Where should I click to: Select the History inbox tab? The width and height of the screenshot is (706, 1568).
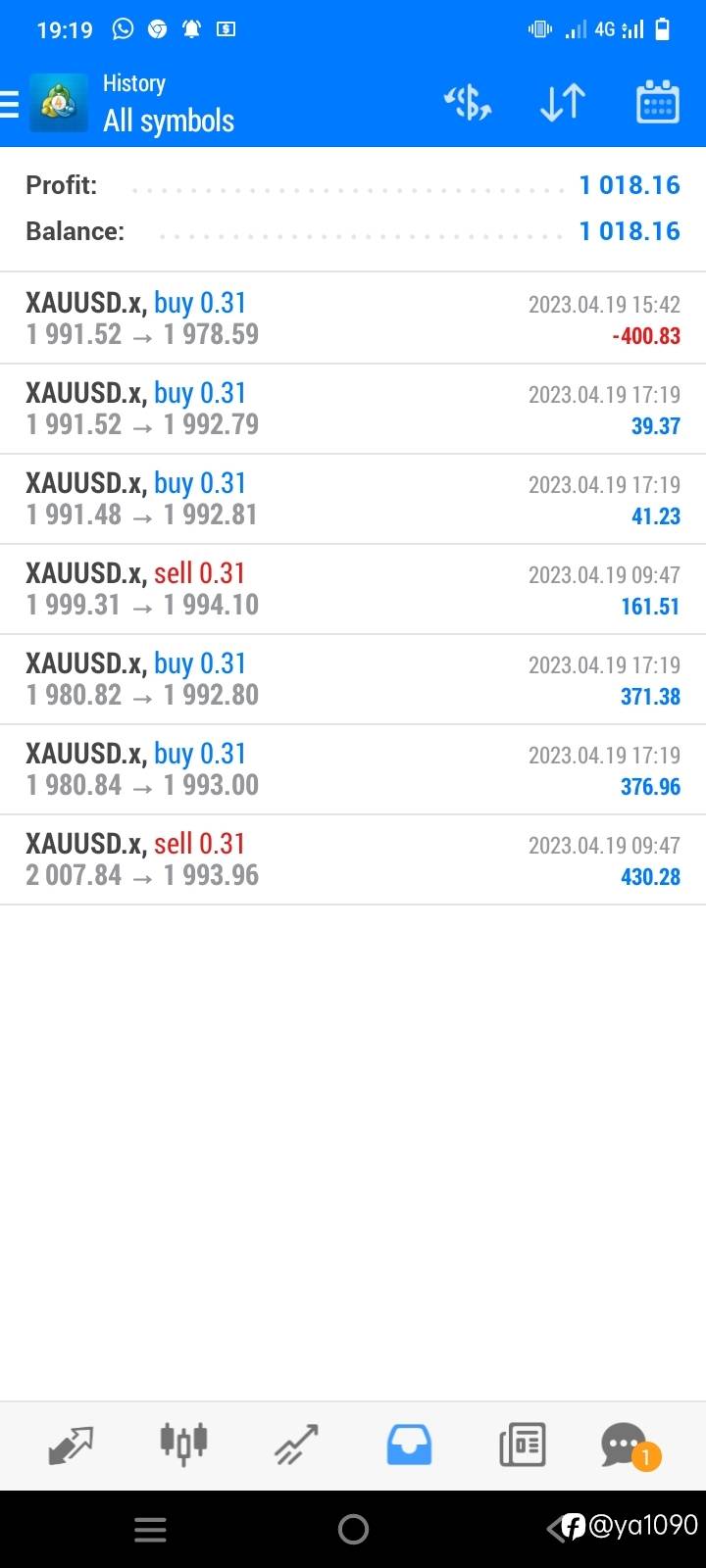pos(409,1445)
